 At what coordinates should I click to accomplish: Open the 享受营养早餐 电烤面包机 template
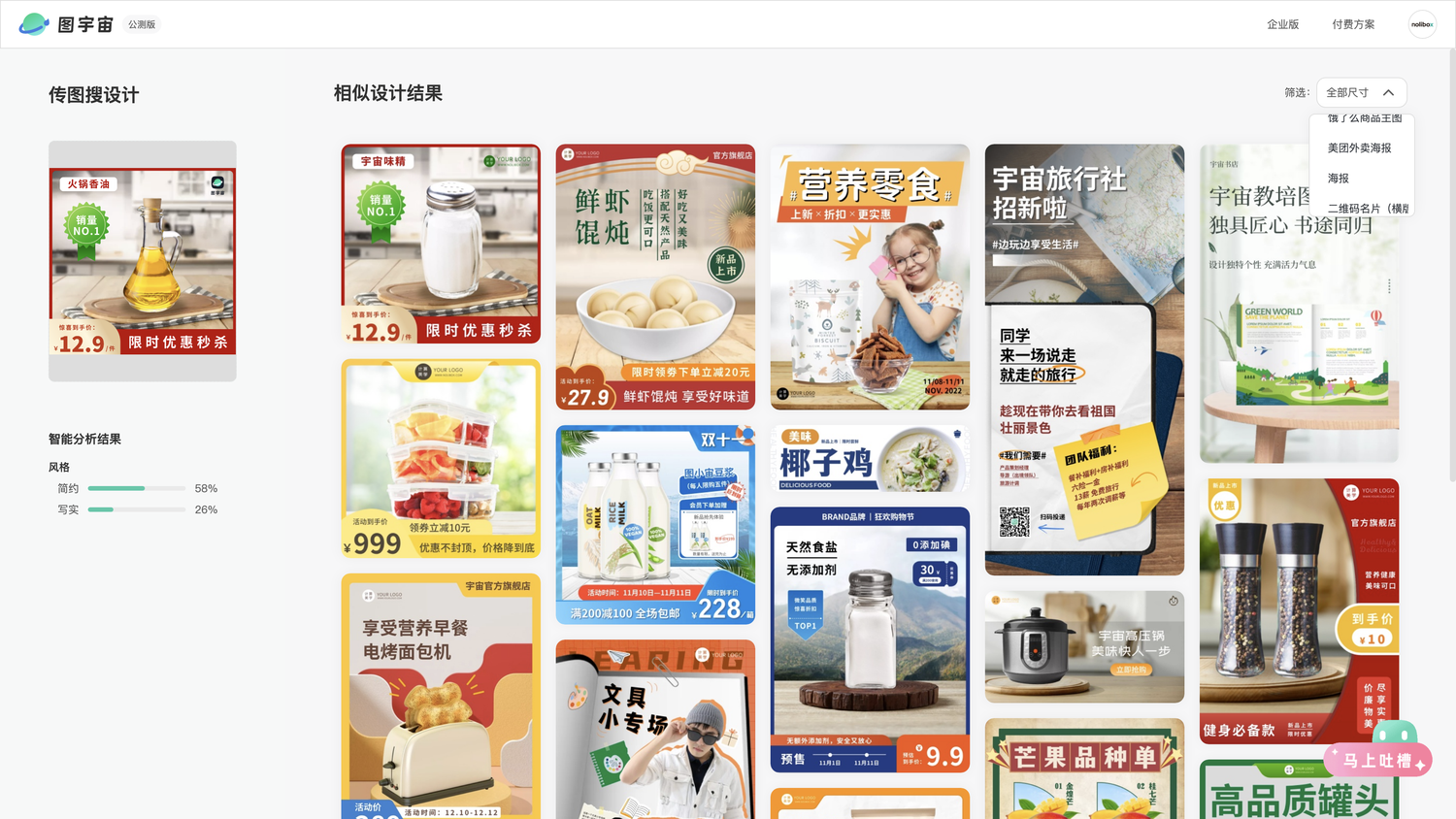tap(441, 695)
